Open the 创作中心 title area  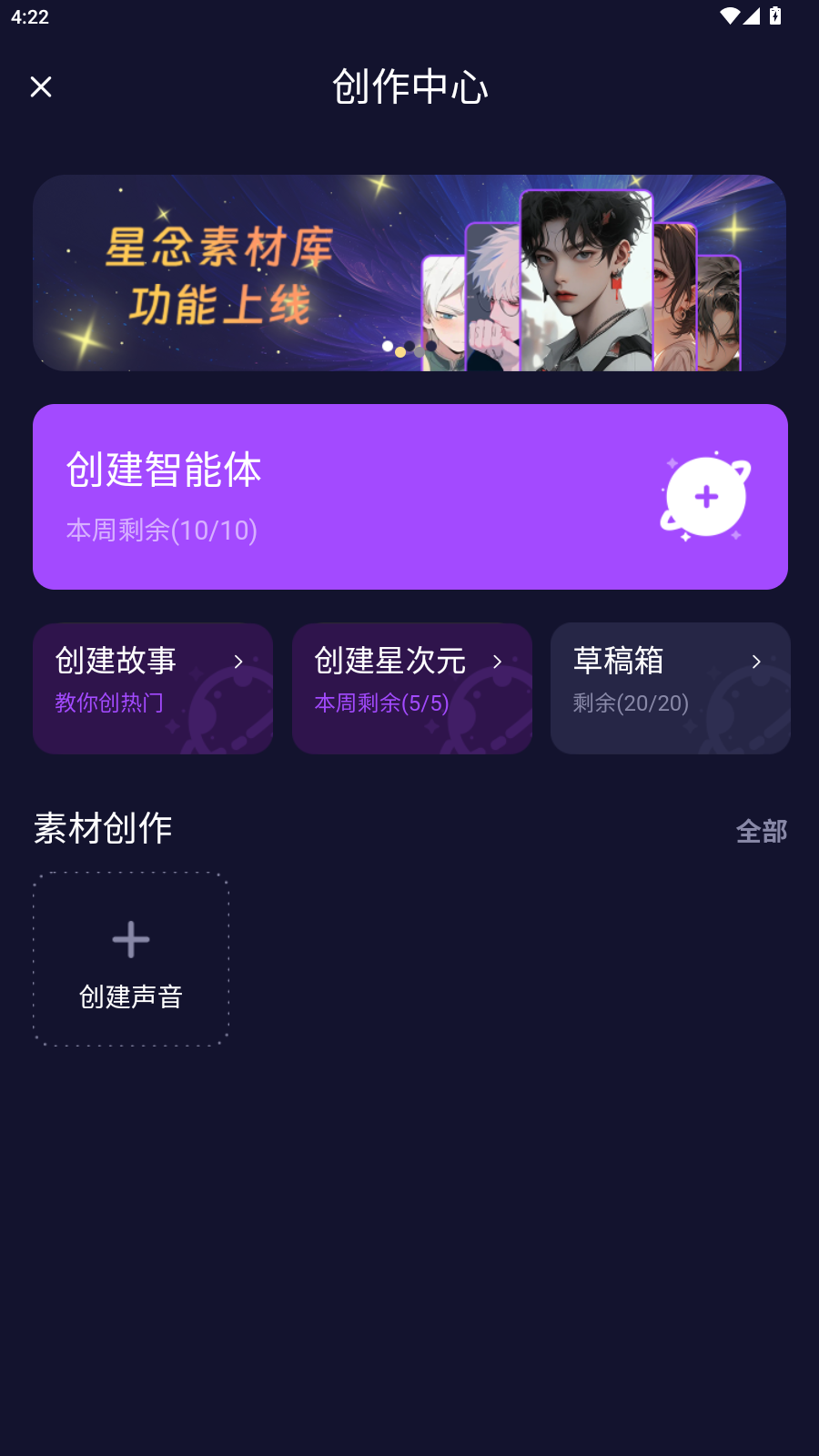[x=409, y=86]
